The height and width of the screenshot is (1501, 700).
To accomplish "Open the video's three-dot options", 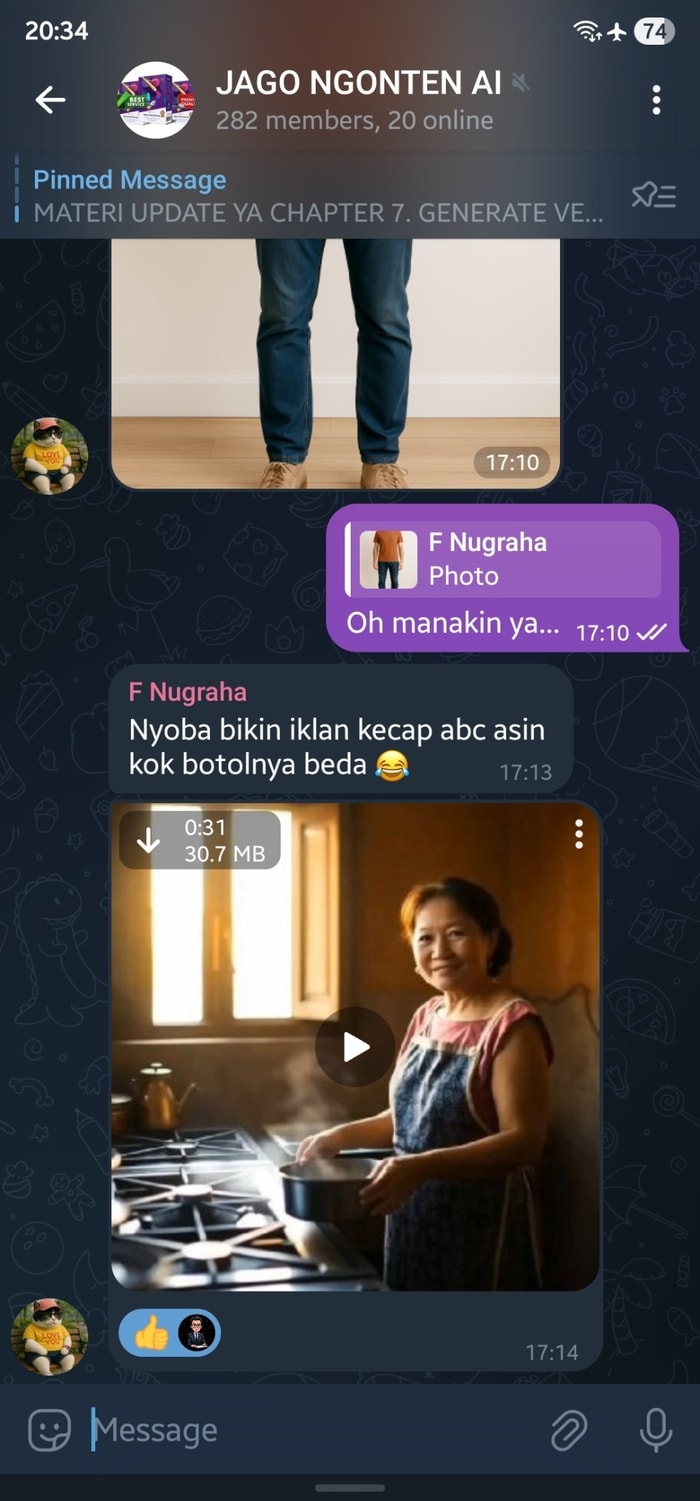I will pyautogui.click(x=578, y=834).
